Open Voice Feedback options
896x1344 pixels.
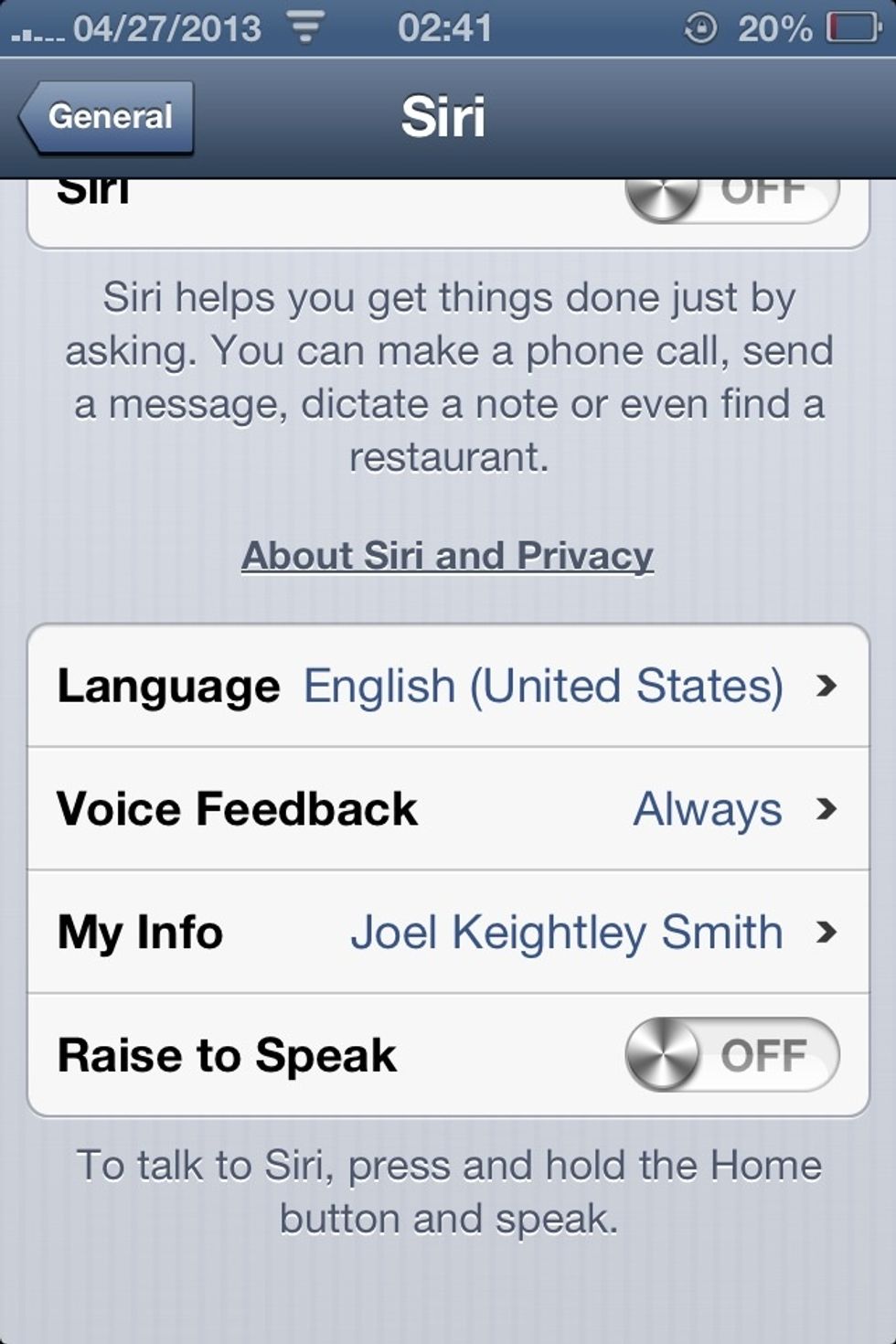pos(447,809)
